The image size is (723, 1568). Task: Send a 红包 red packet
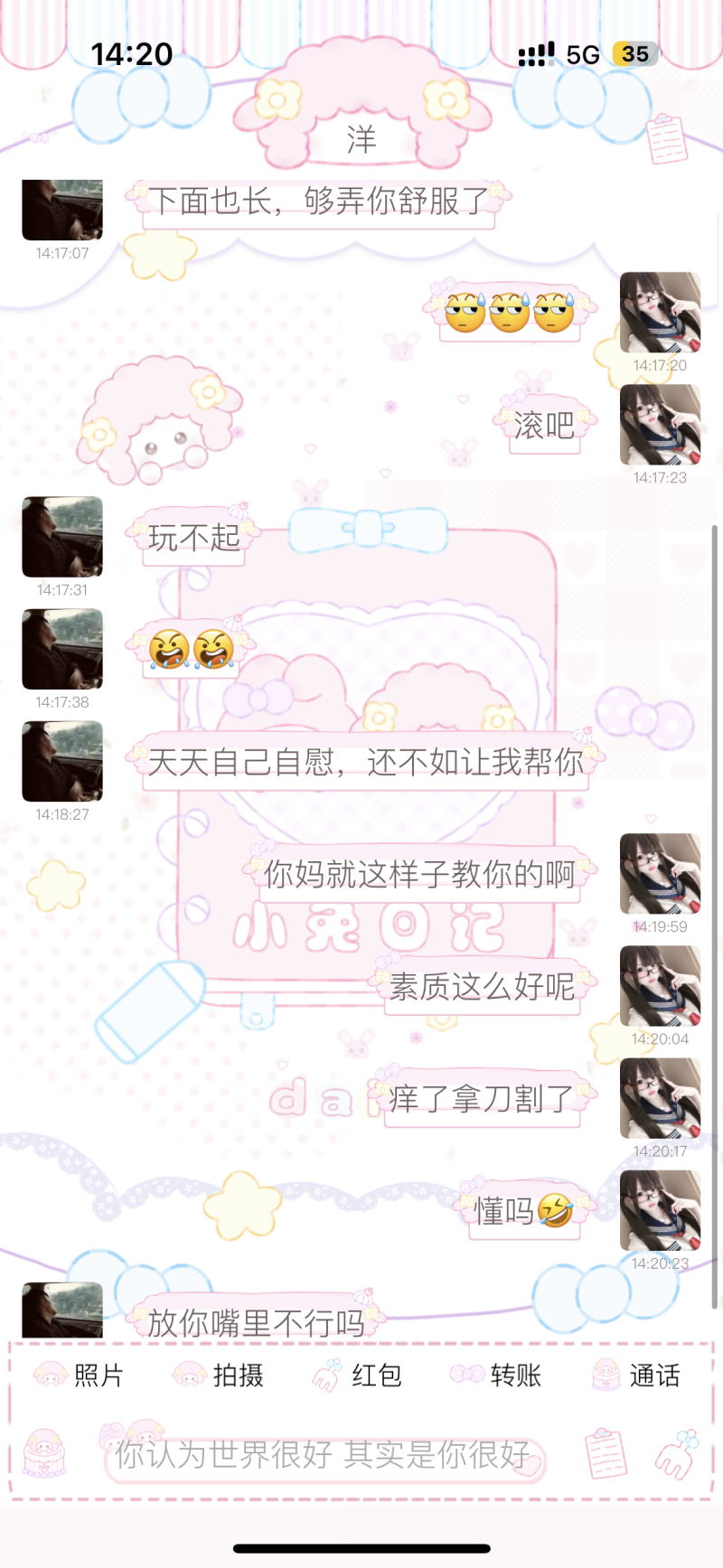358,1376
